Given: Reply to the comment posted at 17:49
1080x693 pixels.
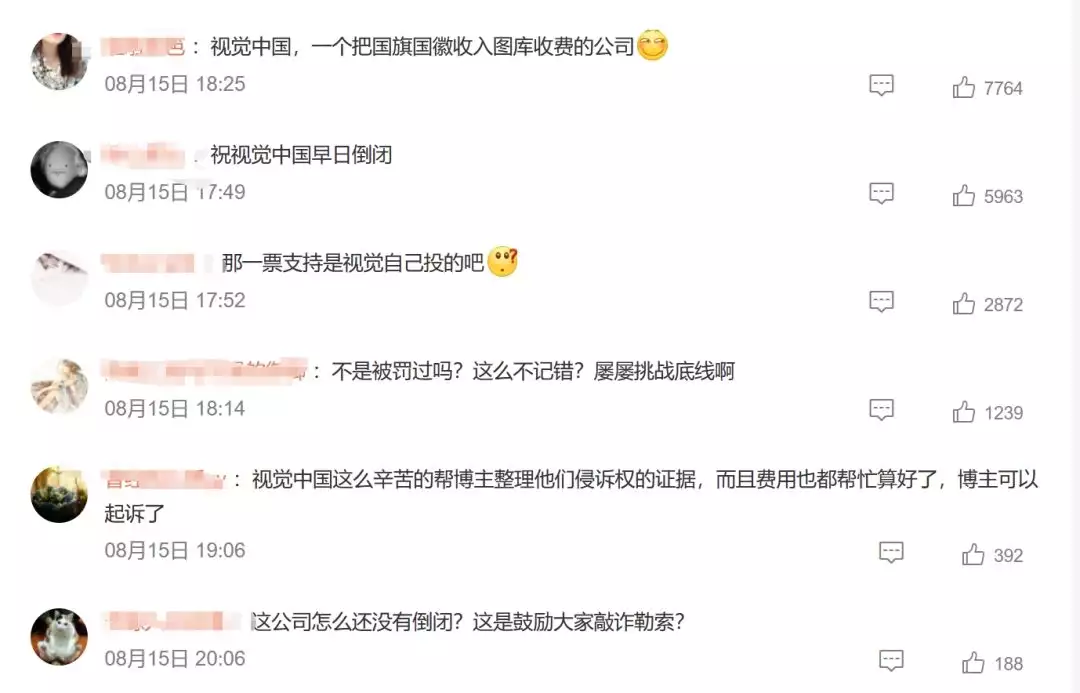Looking at the screenshot, I should [881, 194].
